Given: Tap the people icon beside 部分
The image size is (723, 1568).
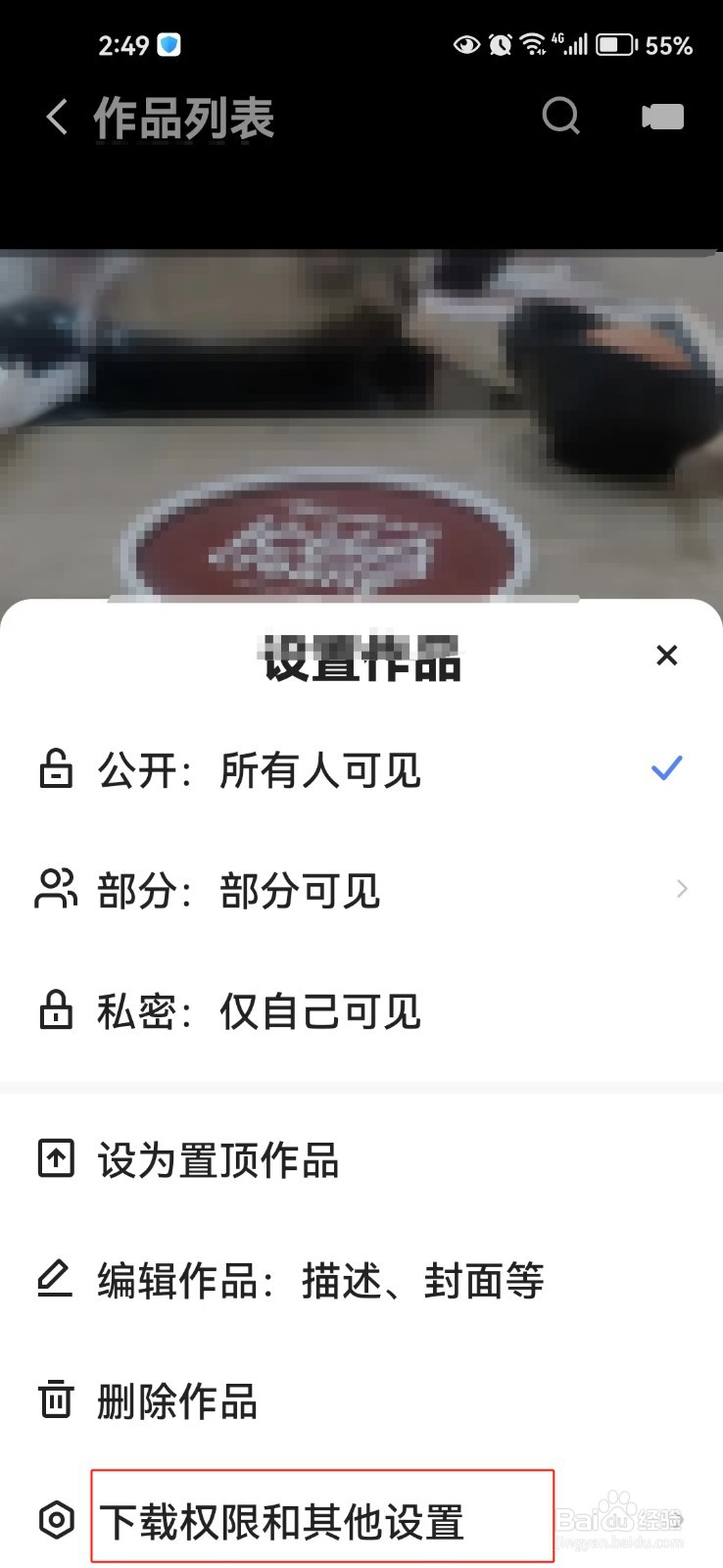Looking at the screenshot, I should 56,889.
